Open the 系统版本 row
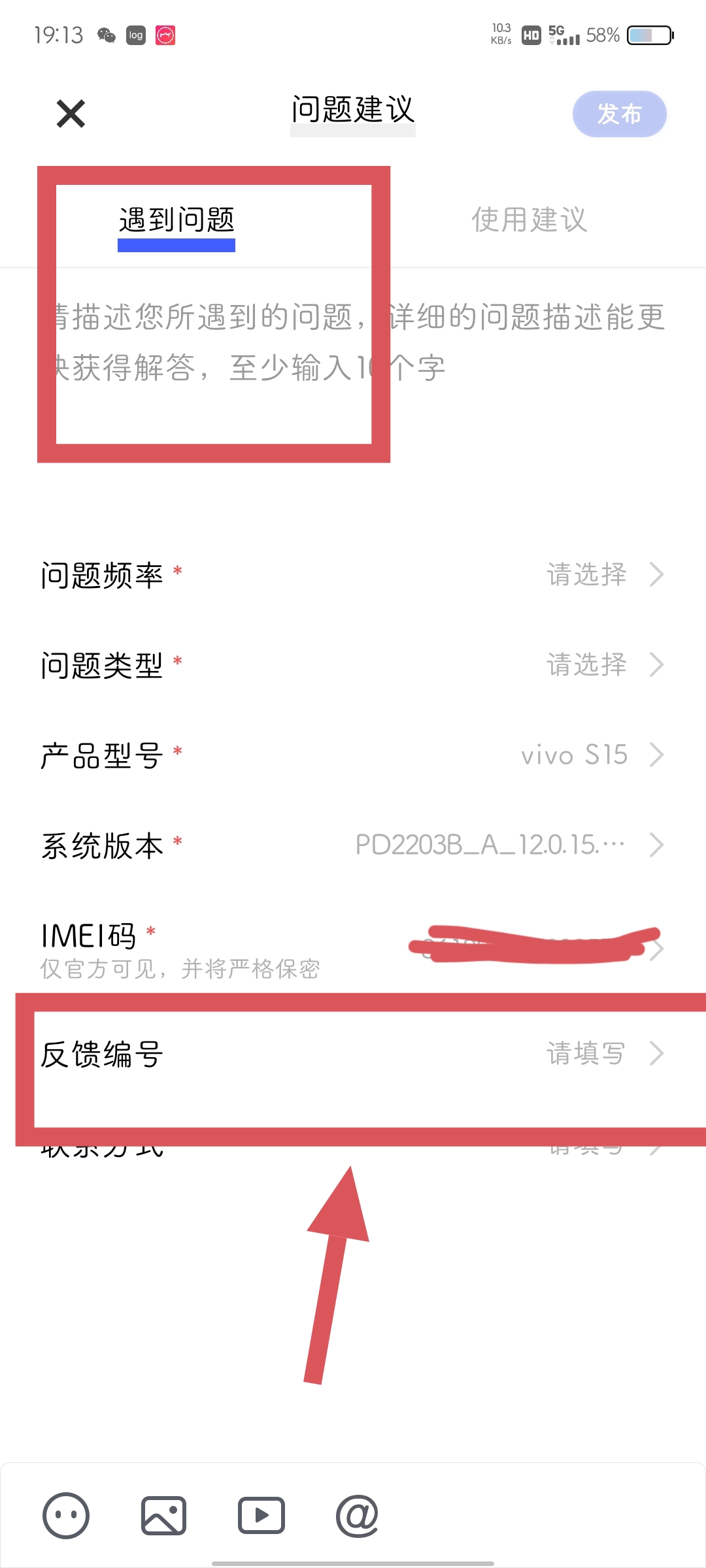 pyautogui.click(x=353, y=845)
